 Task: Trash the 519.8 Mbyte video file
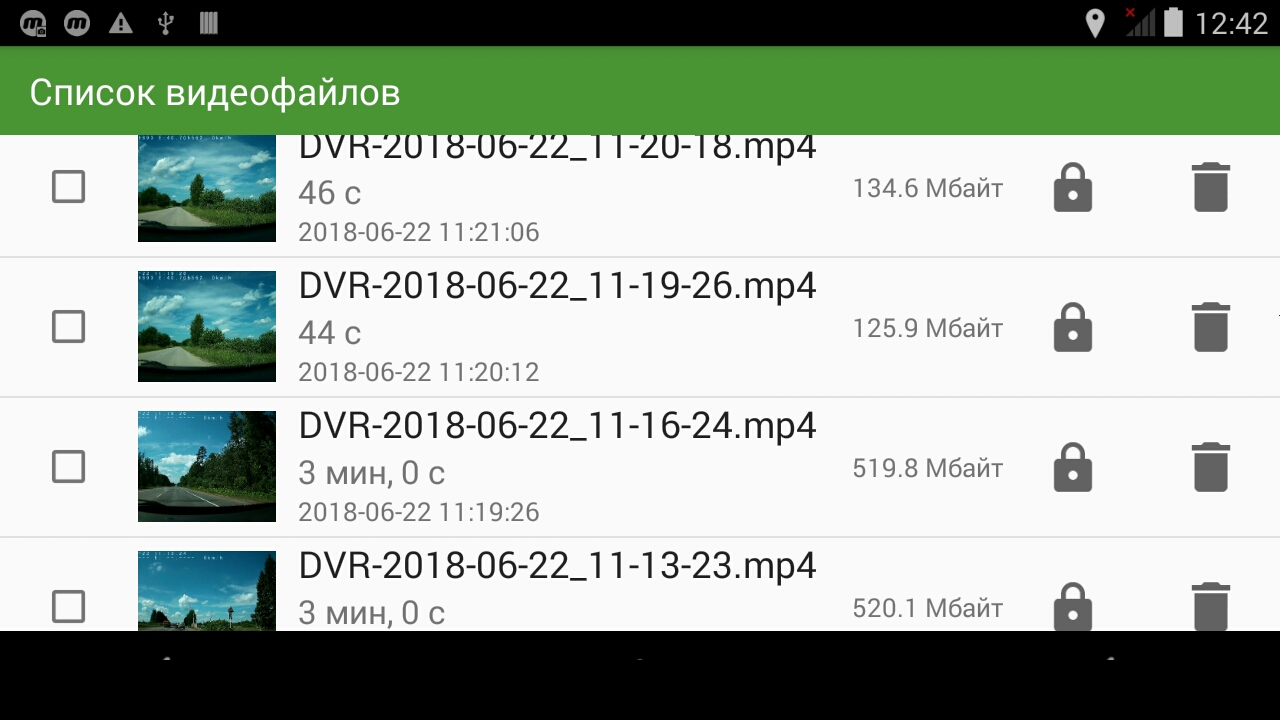1210,468
